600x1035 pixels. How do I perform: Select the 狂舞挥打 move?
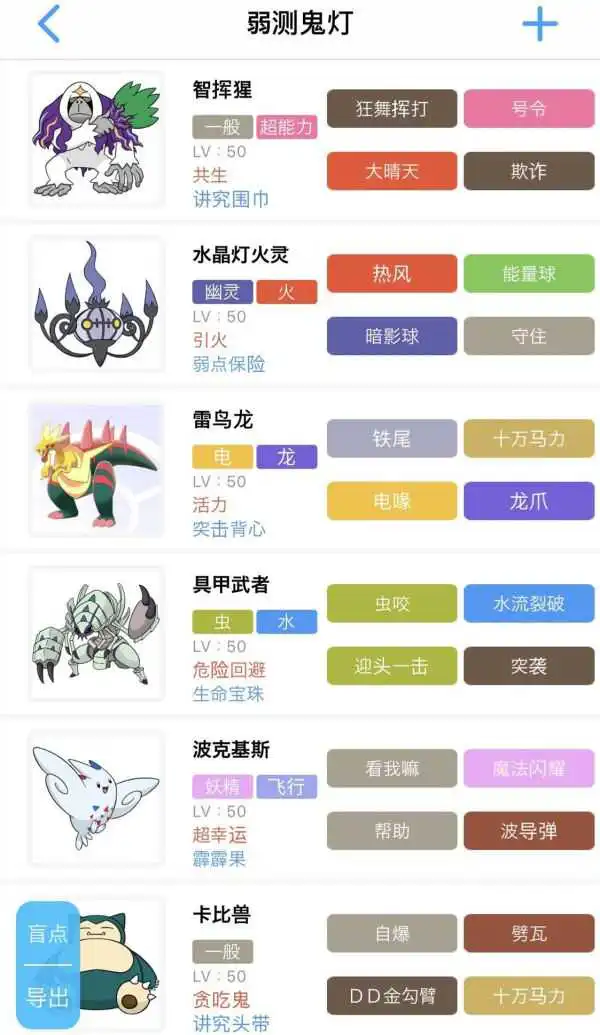click(x=391, y=108)
